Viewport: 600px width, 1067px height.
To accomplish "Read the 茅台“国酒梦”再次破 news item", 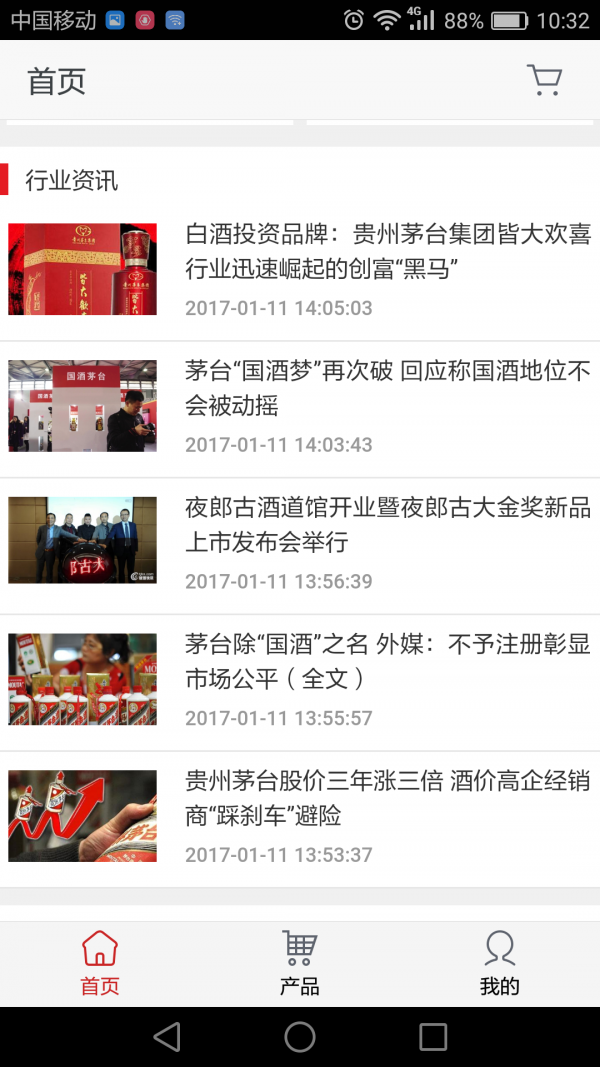I will pyautogui.click(x=388, y=388).
